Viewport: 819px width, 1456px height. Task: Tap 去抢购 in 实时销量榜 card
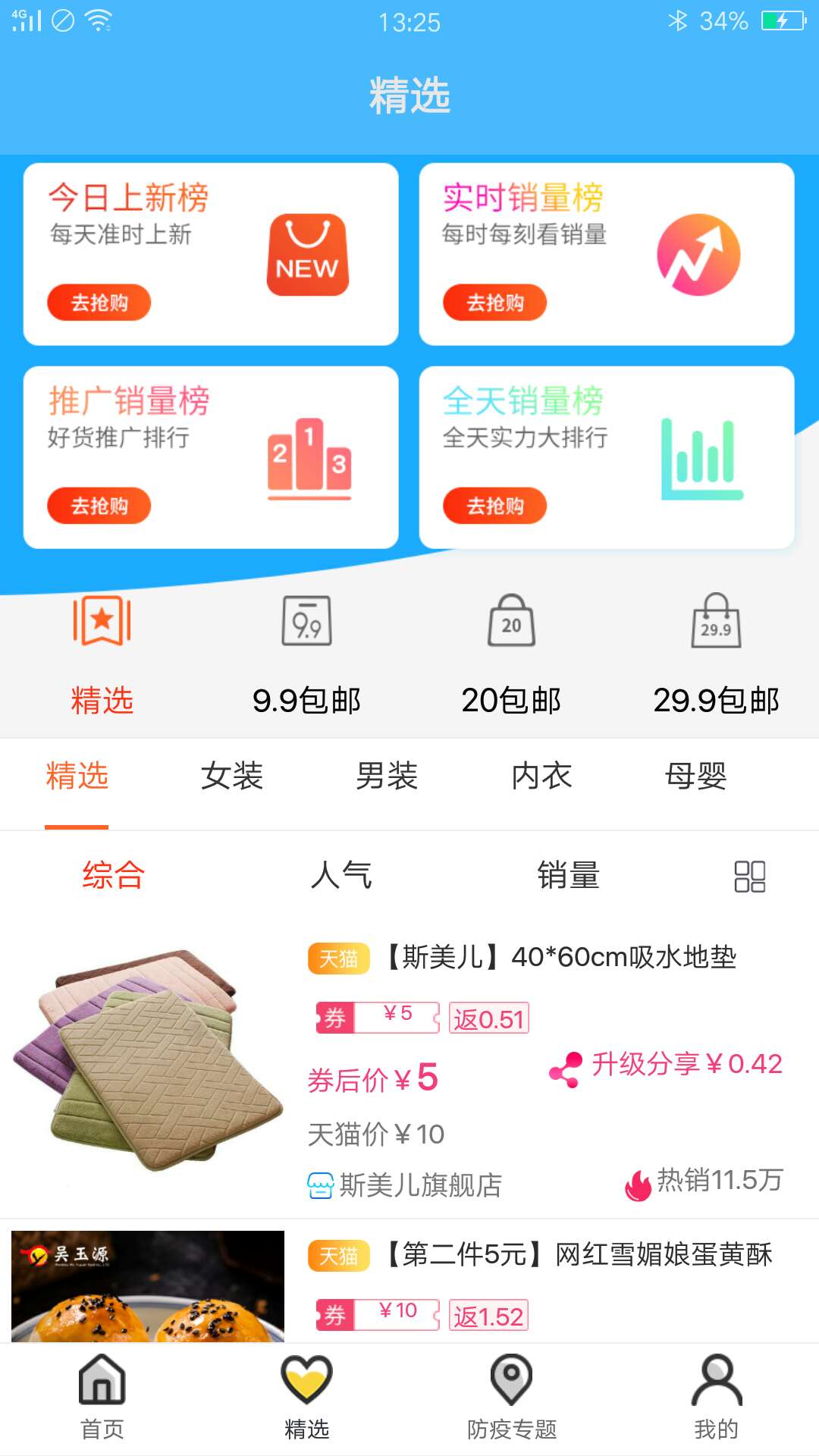coord(495,302)
